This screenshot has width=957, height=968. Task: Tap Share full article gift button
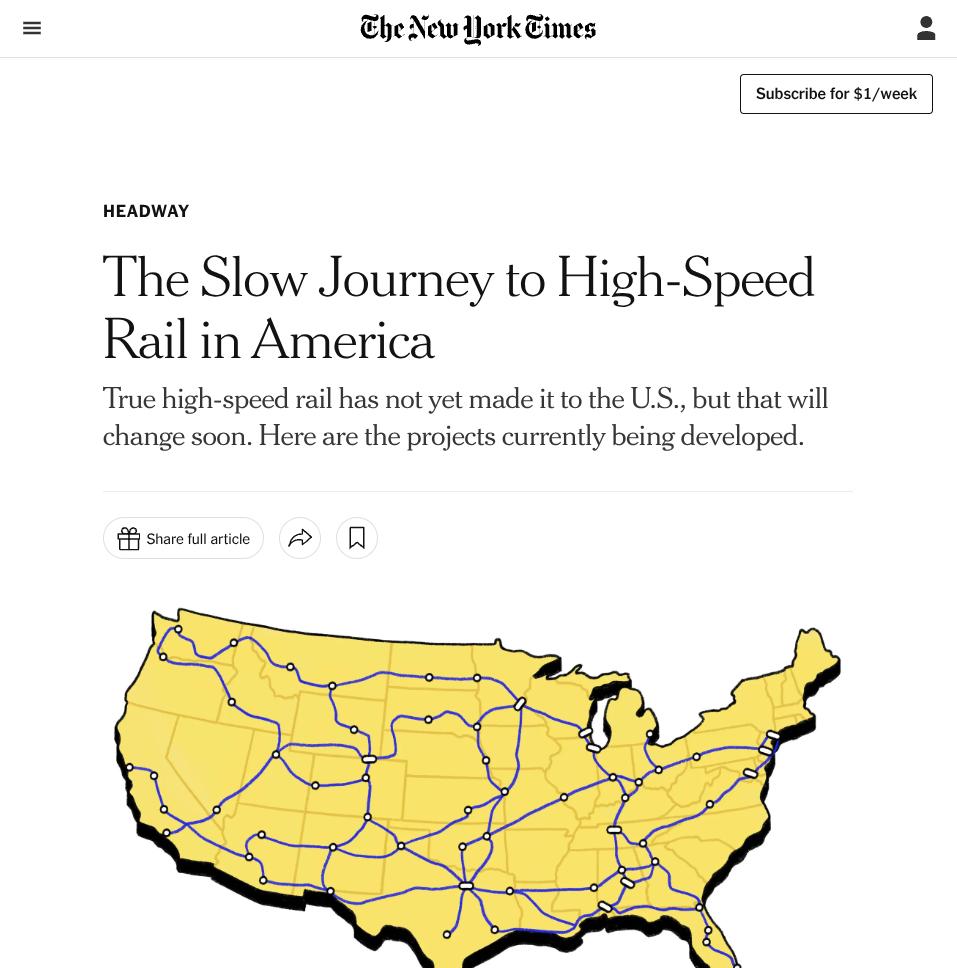point(183,539)
